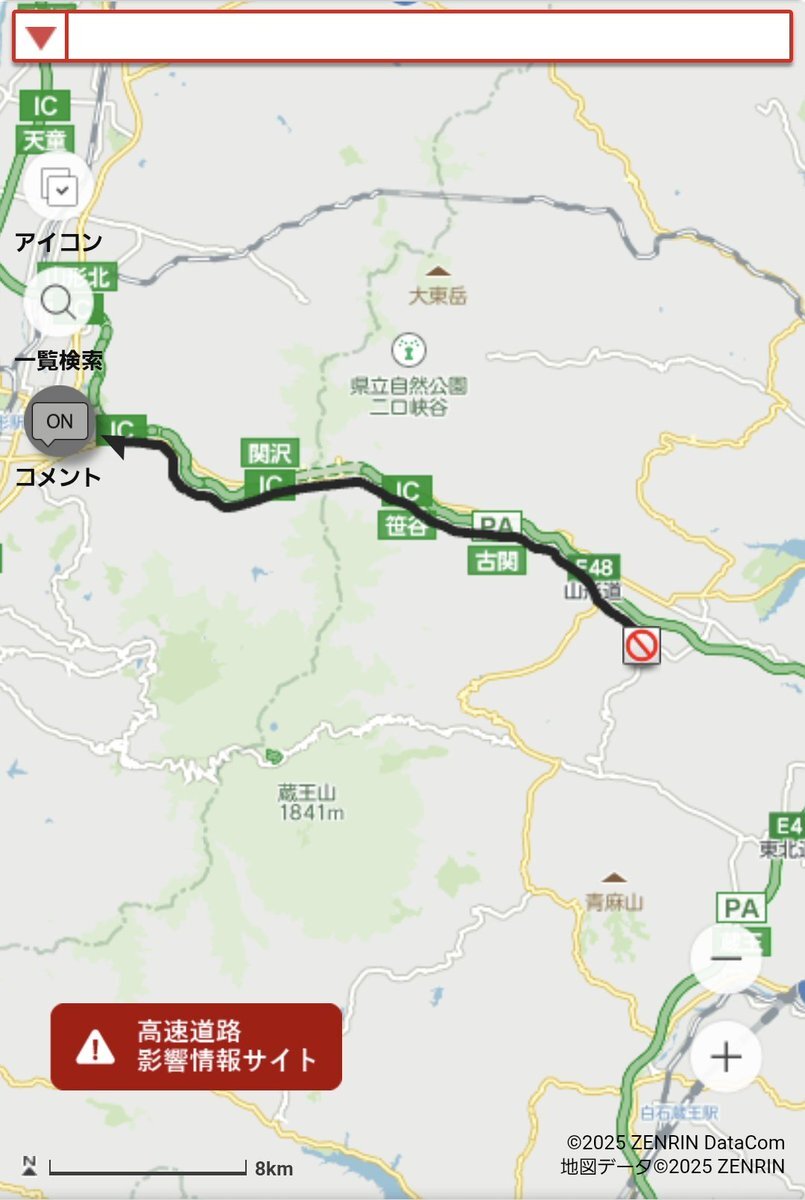Open 一覧検索 list search
Viewport: 805px width, 1200px height.
(x=59, y=302)
